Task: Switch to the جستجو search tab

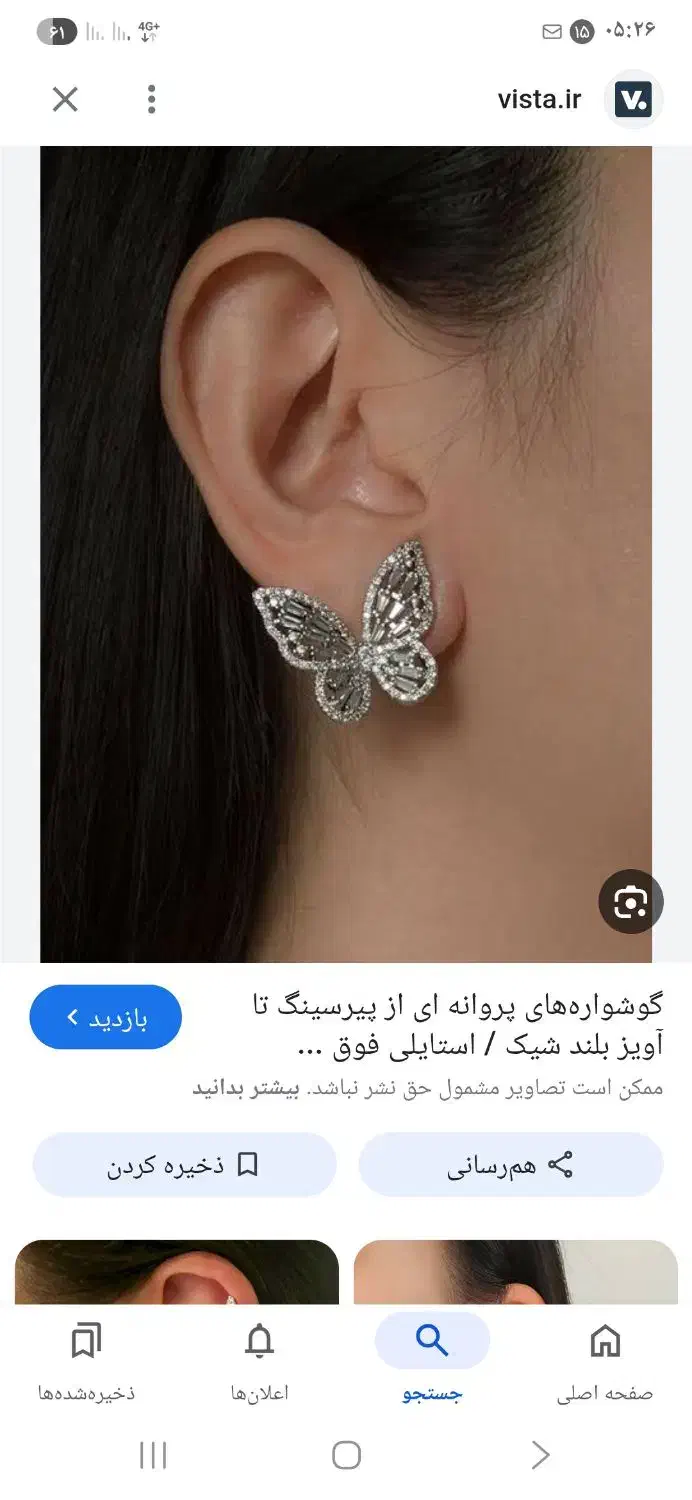Action: click(432, 1358)
